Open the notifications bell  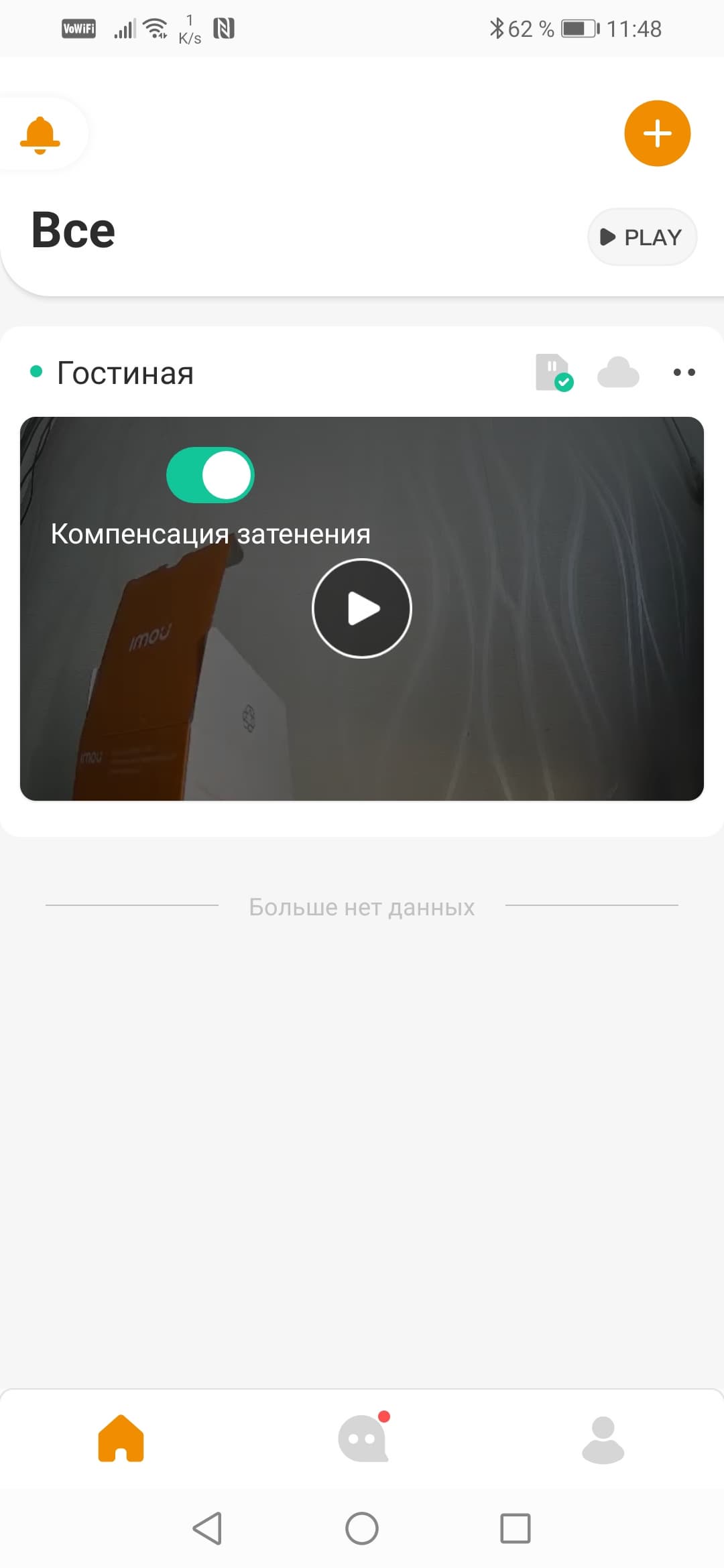point(40,134)
